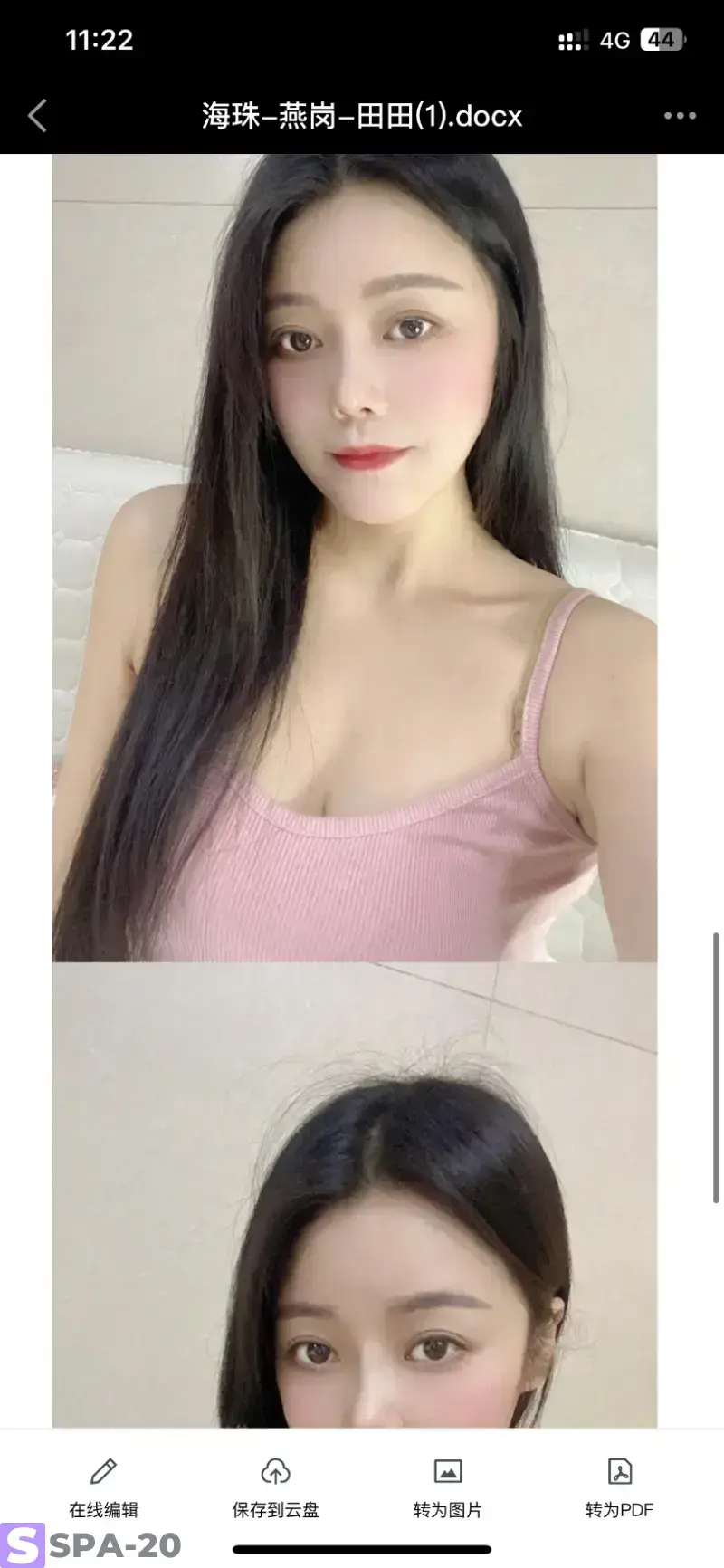Choose 转为PDF to export as PDF
Screen dimensions: 724x1568
[x=619, y=1487]
